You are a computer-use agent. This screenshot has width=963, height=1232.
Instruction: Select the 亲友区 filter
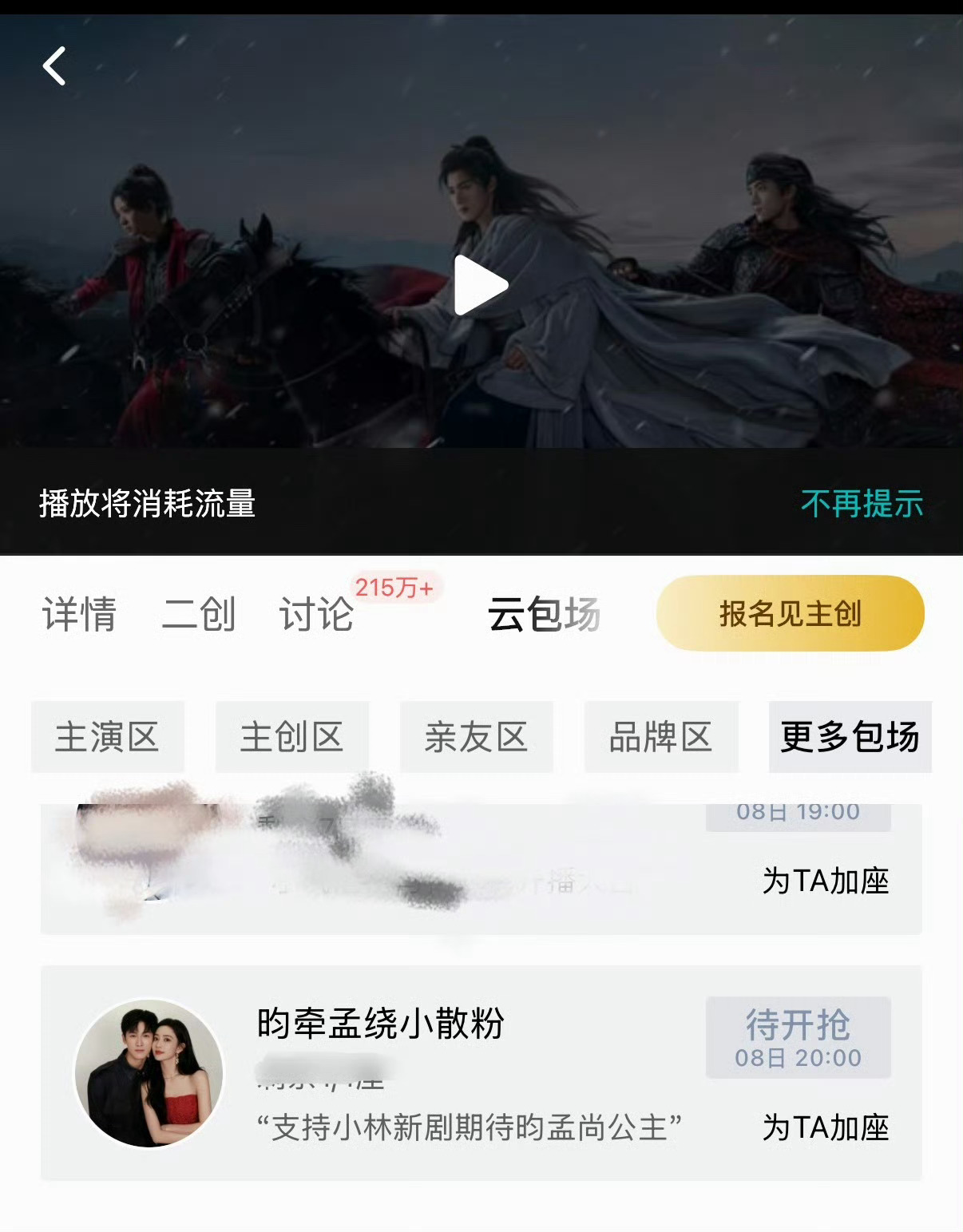pos(477,737)
